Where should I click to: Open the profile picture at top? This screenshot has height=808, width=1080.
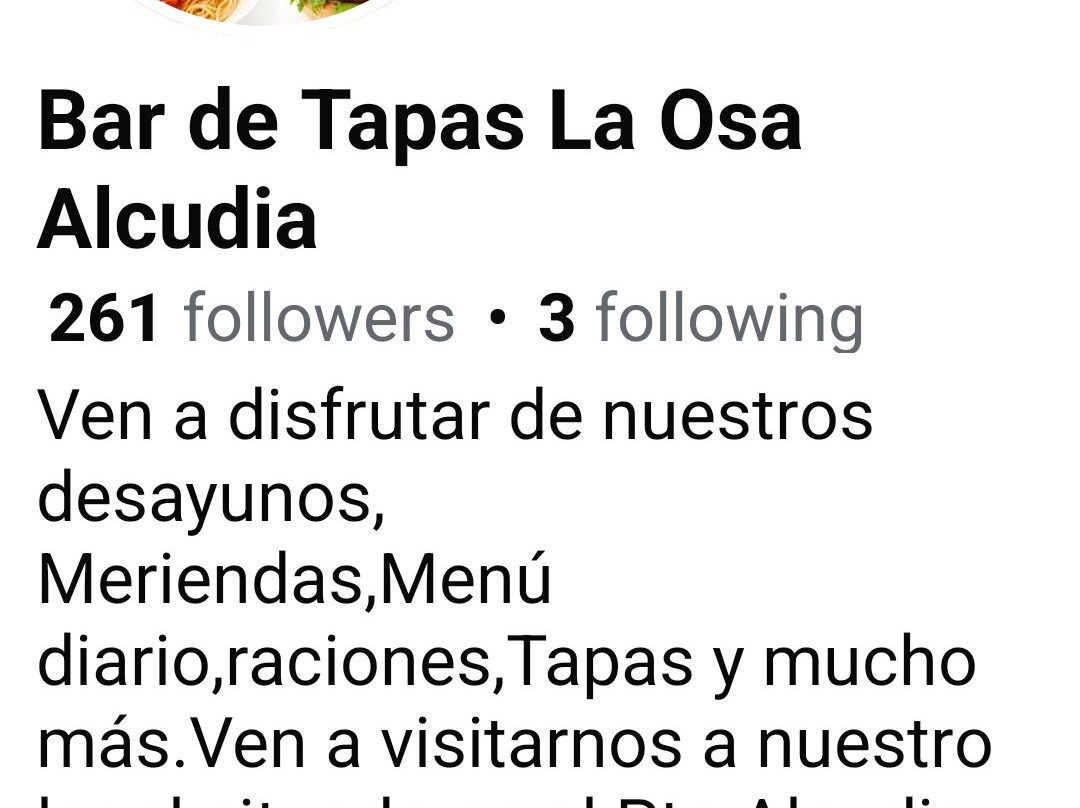pyautogui.click(x=264, y=12)
